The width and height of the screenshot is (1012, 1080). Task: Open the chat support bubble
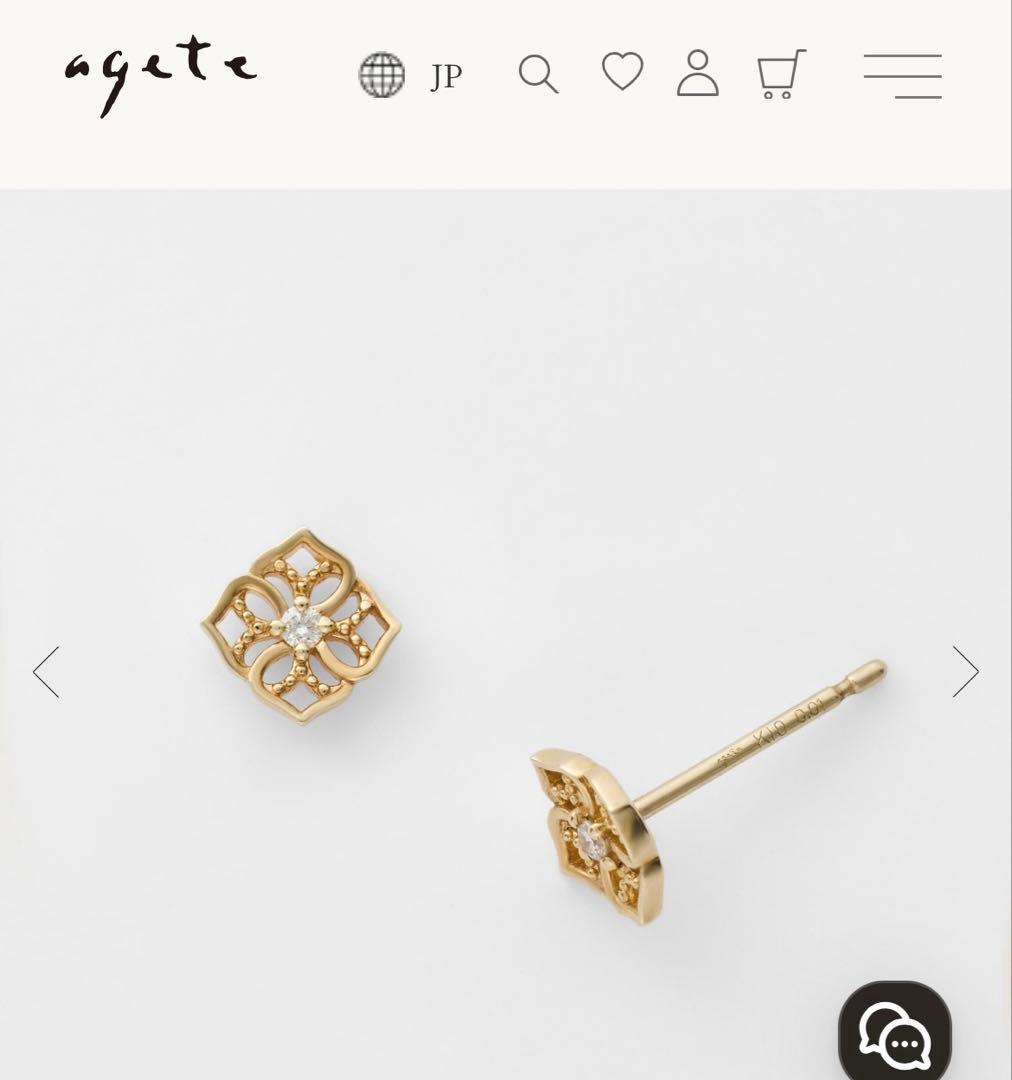pyautogui.click(x=895, y=1035)
